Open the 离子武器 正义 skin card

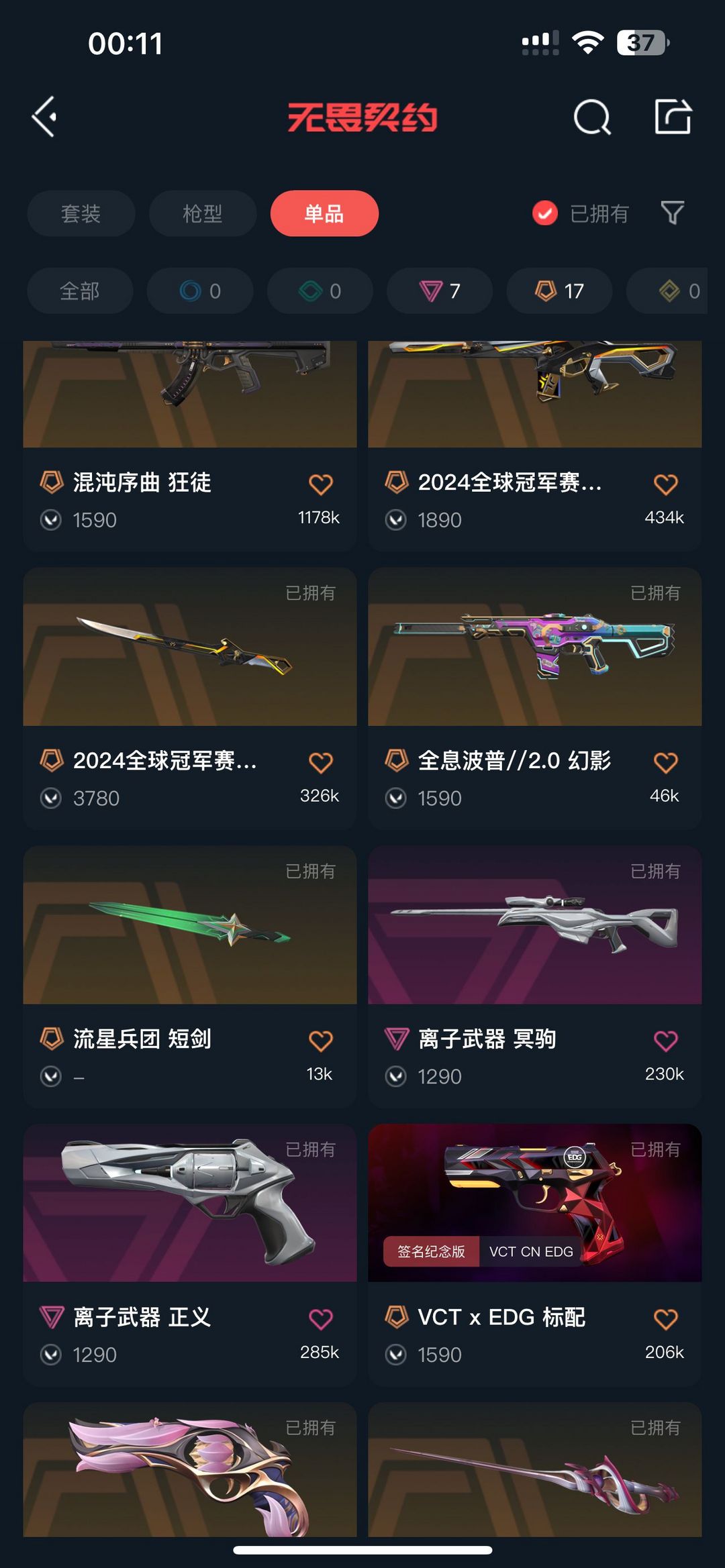click(x=190, y=1255)
